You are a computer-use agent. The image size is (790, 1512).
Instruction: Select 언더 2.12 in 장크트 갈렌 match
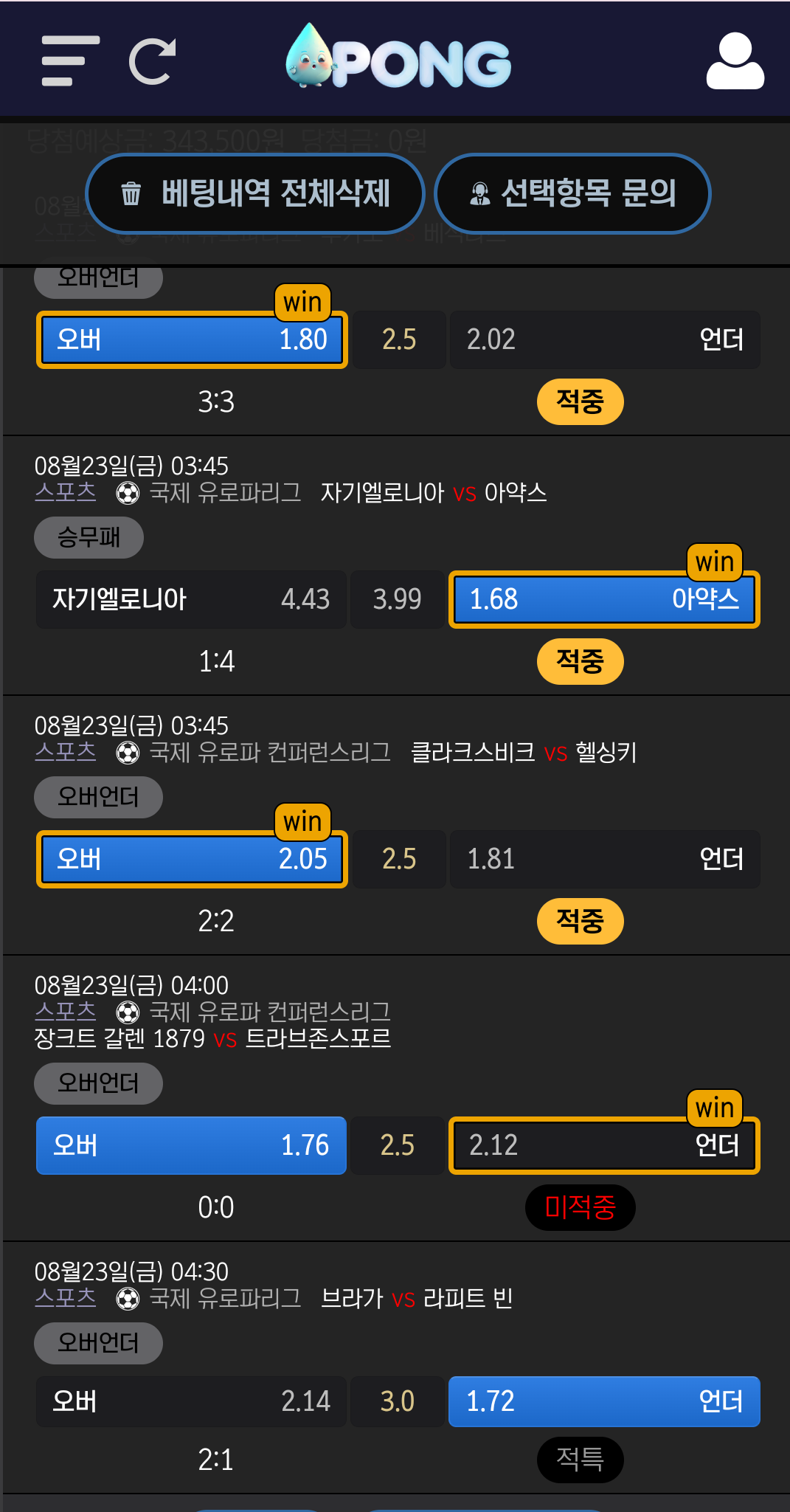(604, 1145)
